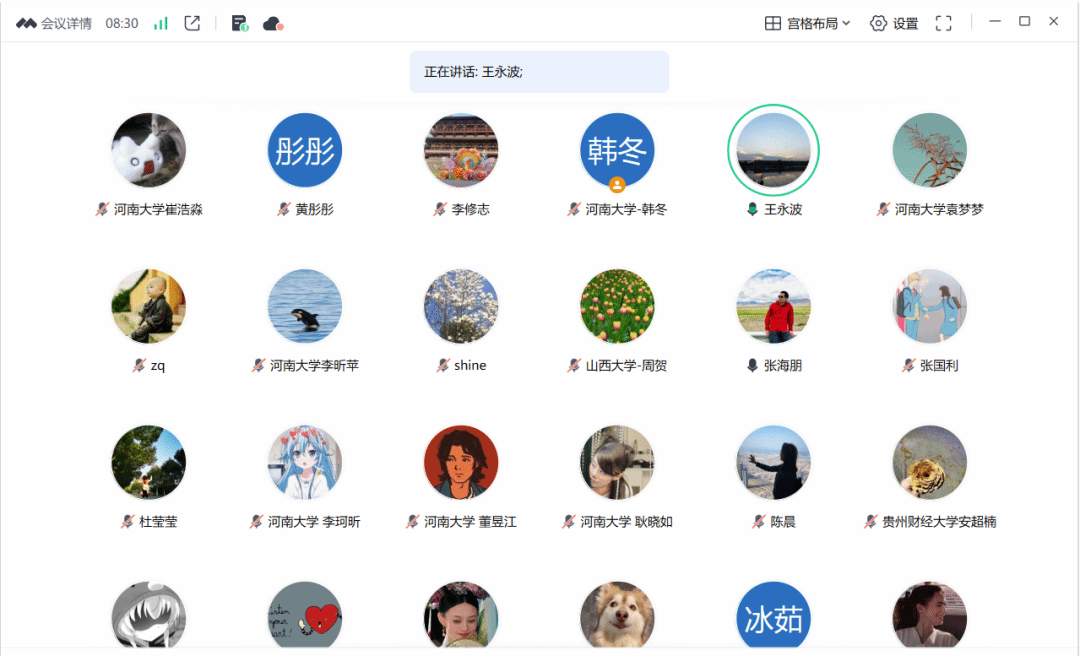The height and width of the screenshot is (656, 1080).
Task: Select participant 王永波's tile
Action: (x=773, y=151)
